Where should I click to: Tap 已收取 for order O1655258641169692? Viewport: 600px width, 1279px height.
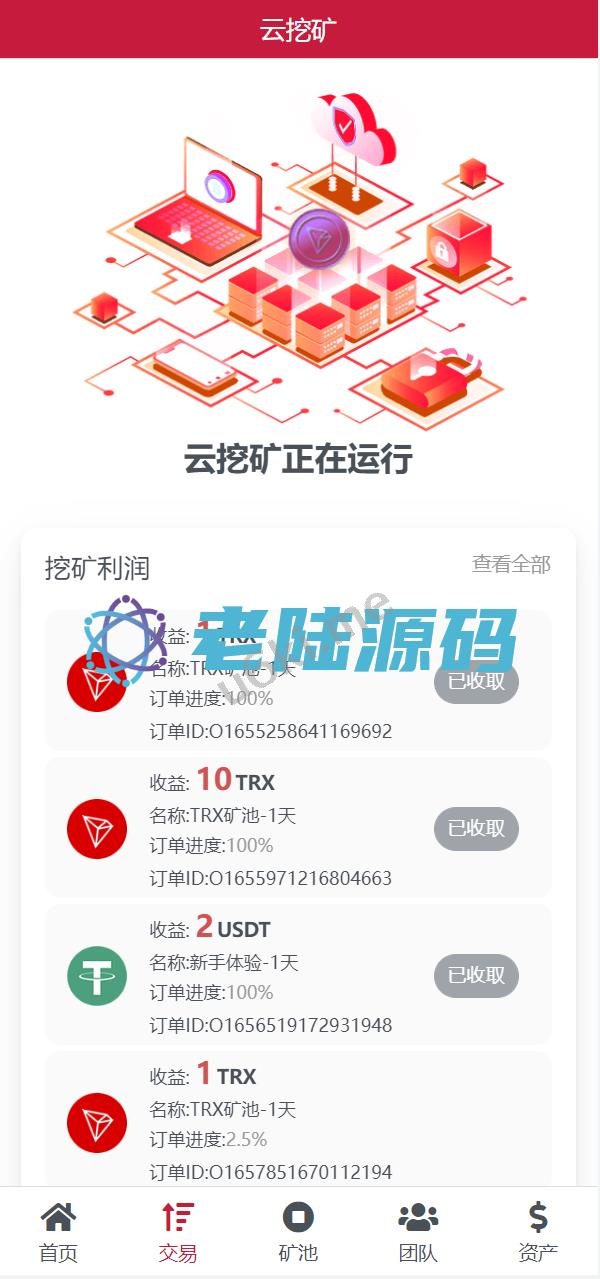[x=476, y=682]
